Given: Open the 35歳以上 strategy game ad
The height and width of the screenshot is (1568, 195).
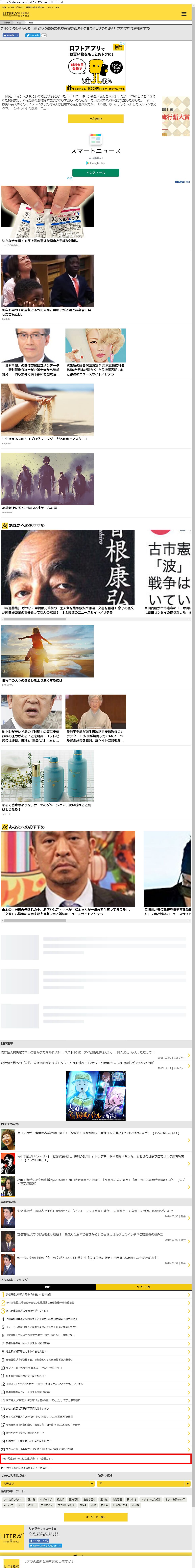Looking at the screenshot, I should click(47, 479).
